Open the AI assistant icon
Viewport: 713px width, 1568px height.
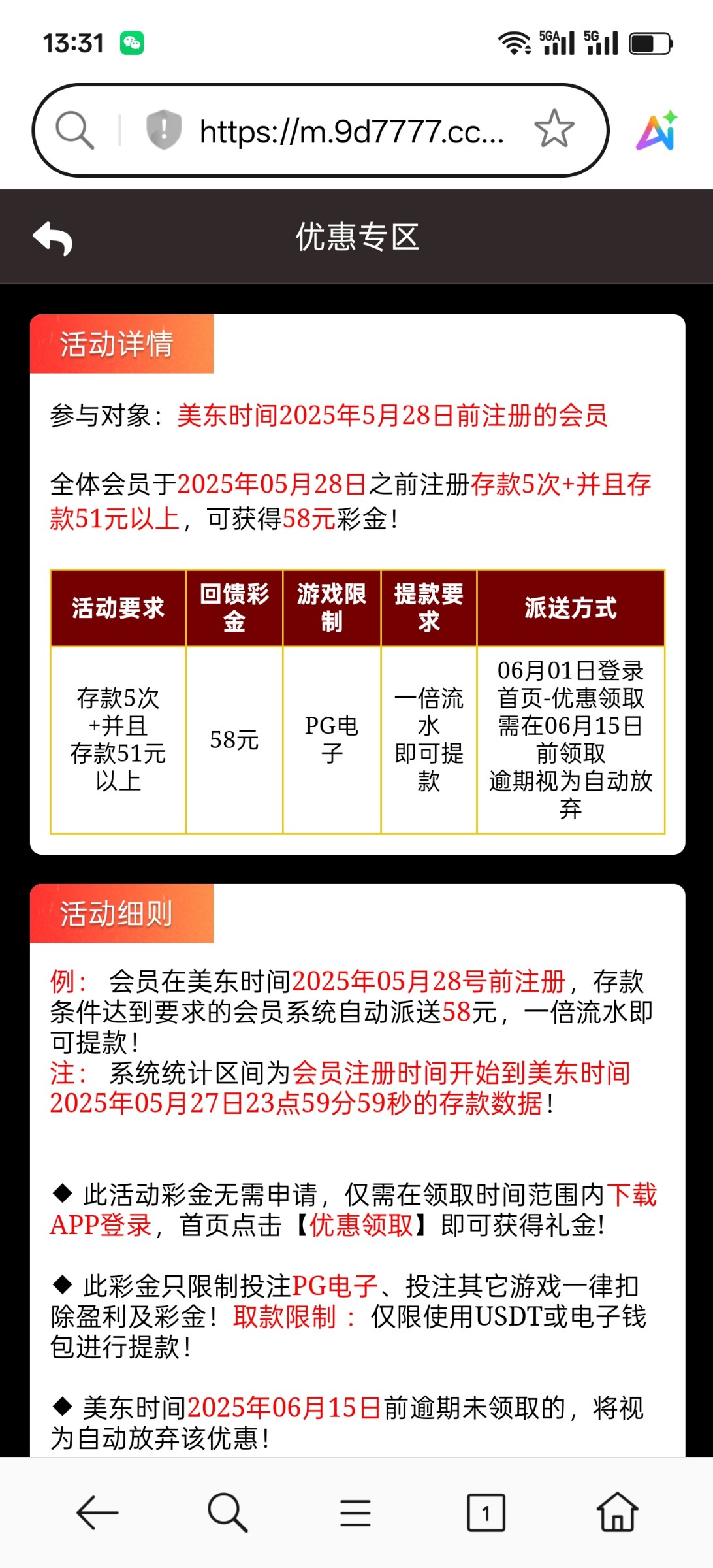coord(657,130)
